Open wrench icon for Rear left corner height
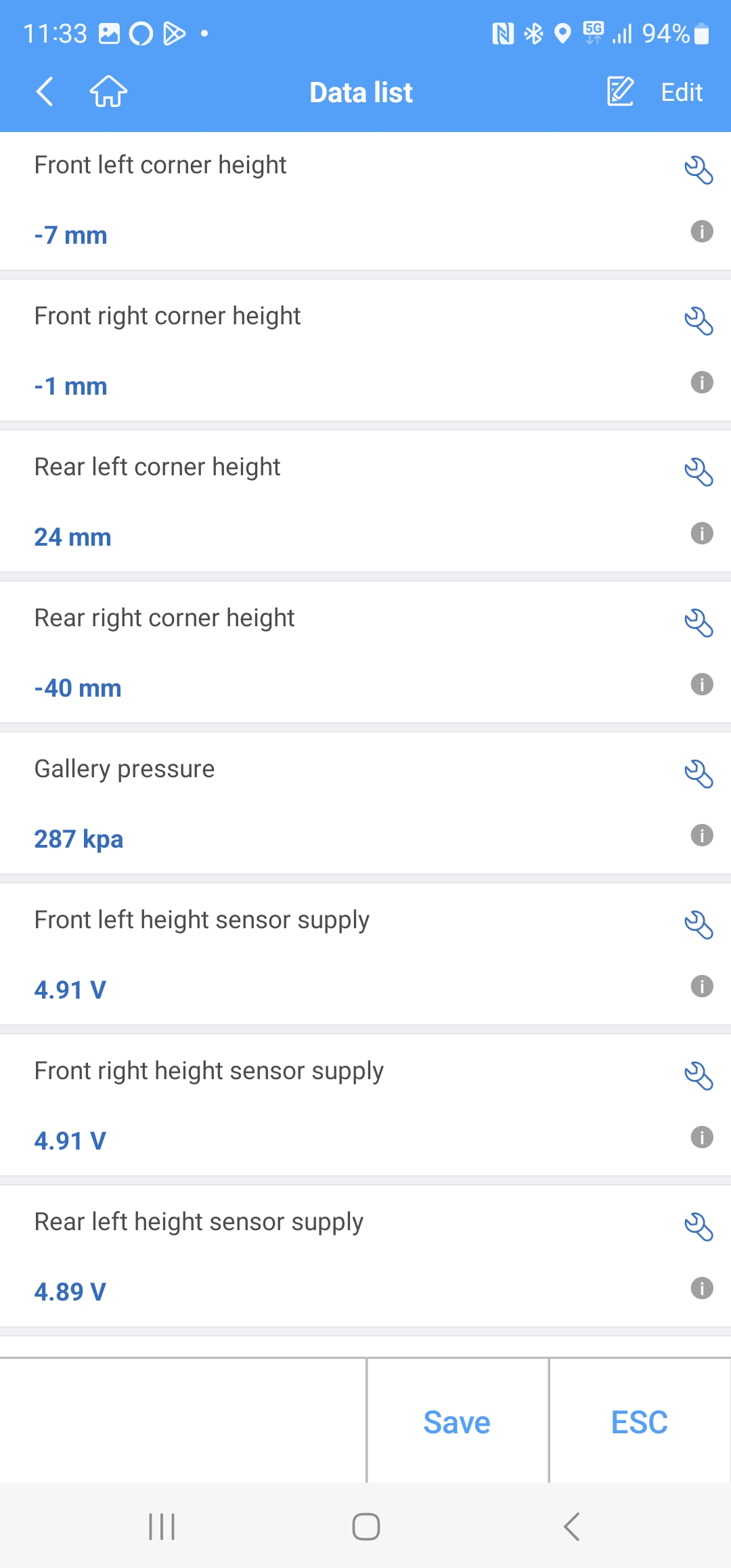The width and height of the screenshot is (731, 1568). click(x=699, y=472)
